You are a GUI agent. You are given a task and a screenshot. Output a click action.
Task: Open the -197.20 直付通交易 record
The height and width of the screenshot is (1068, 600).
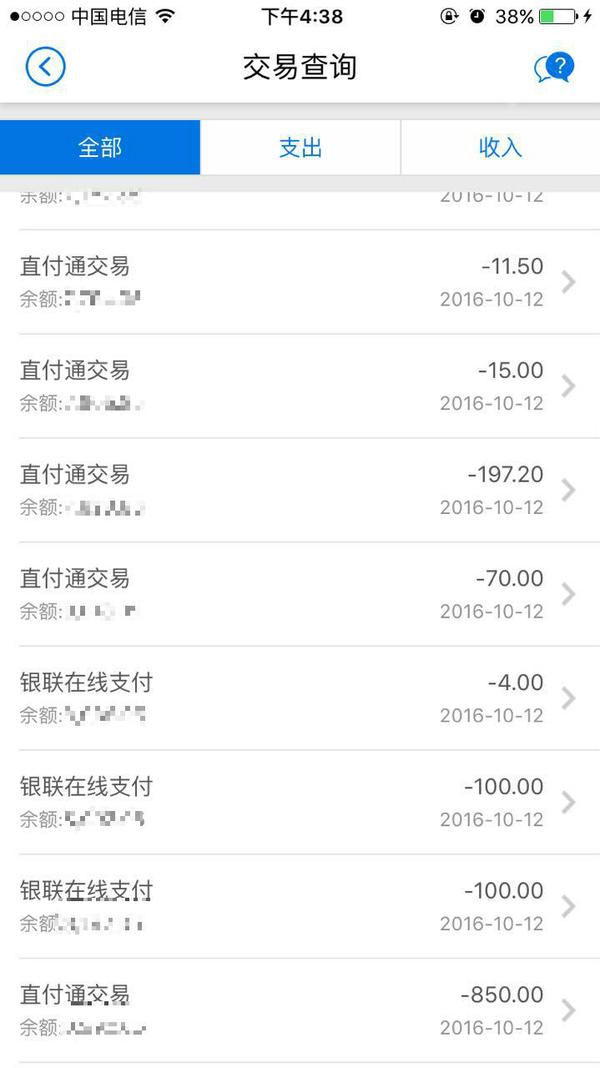[300, 490]
